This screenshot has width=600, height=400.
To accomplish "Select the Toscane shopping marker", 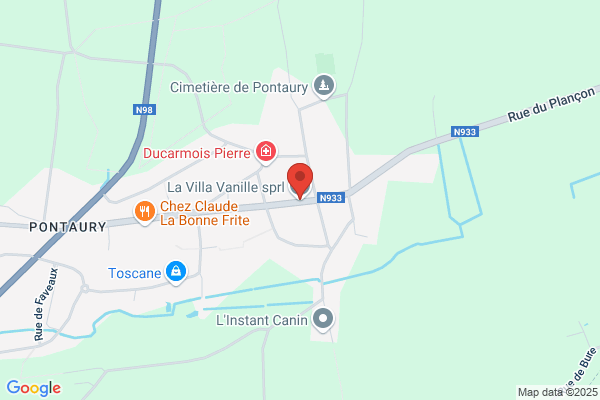I will click(176, 272).
